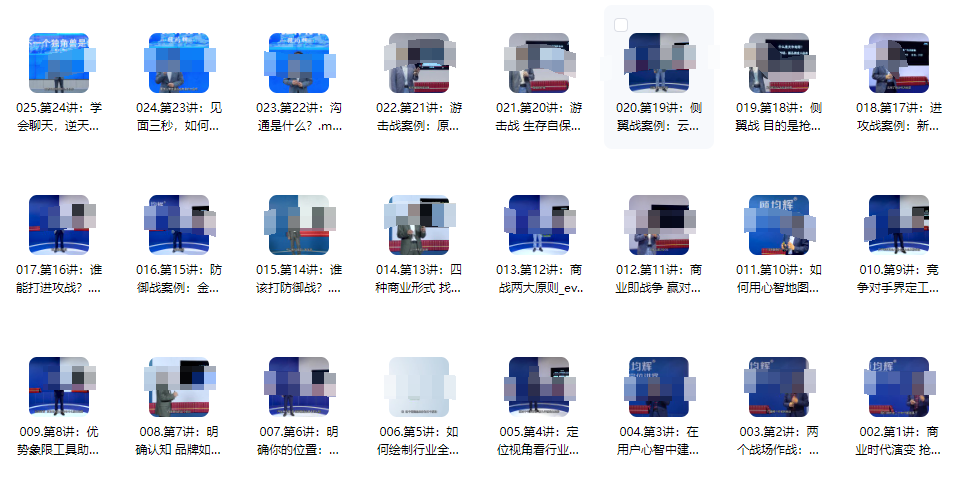Open video 022.第21讲：游击战案例

coord(419,64)
